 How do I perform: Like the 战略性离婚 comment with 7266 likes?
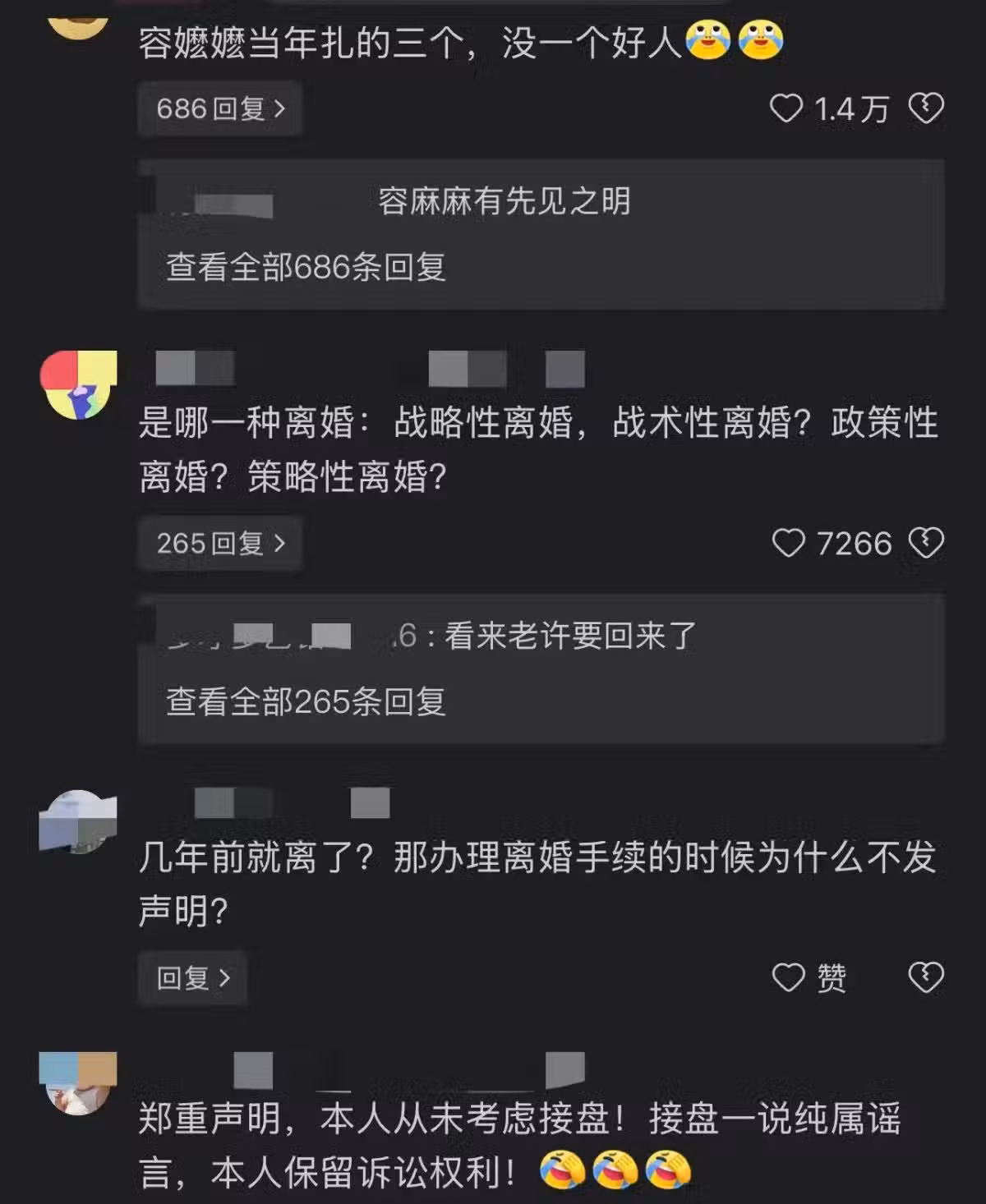(x=789, y=543)
